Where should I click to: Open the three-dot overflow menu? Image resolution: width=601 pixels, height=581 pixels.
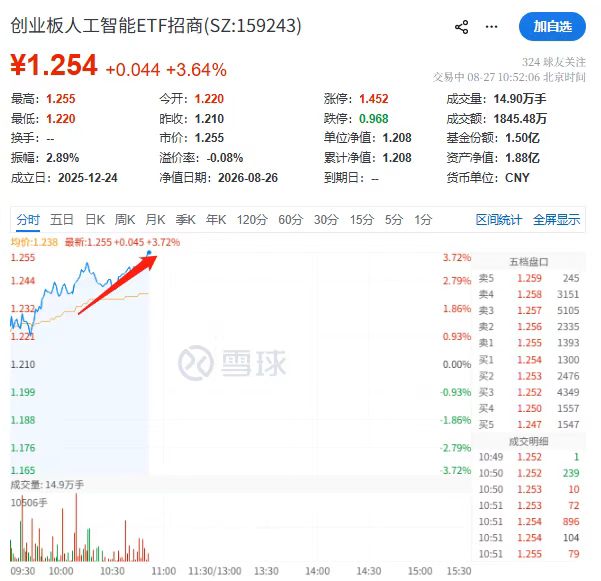[x=491, y=27]
